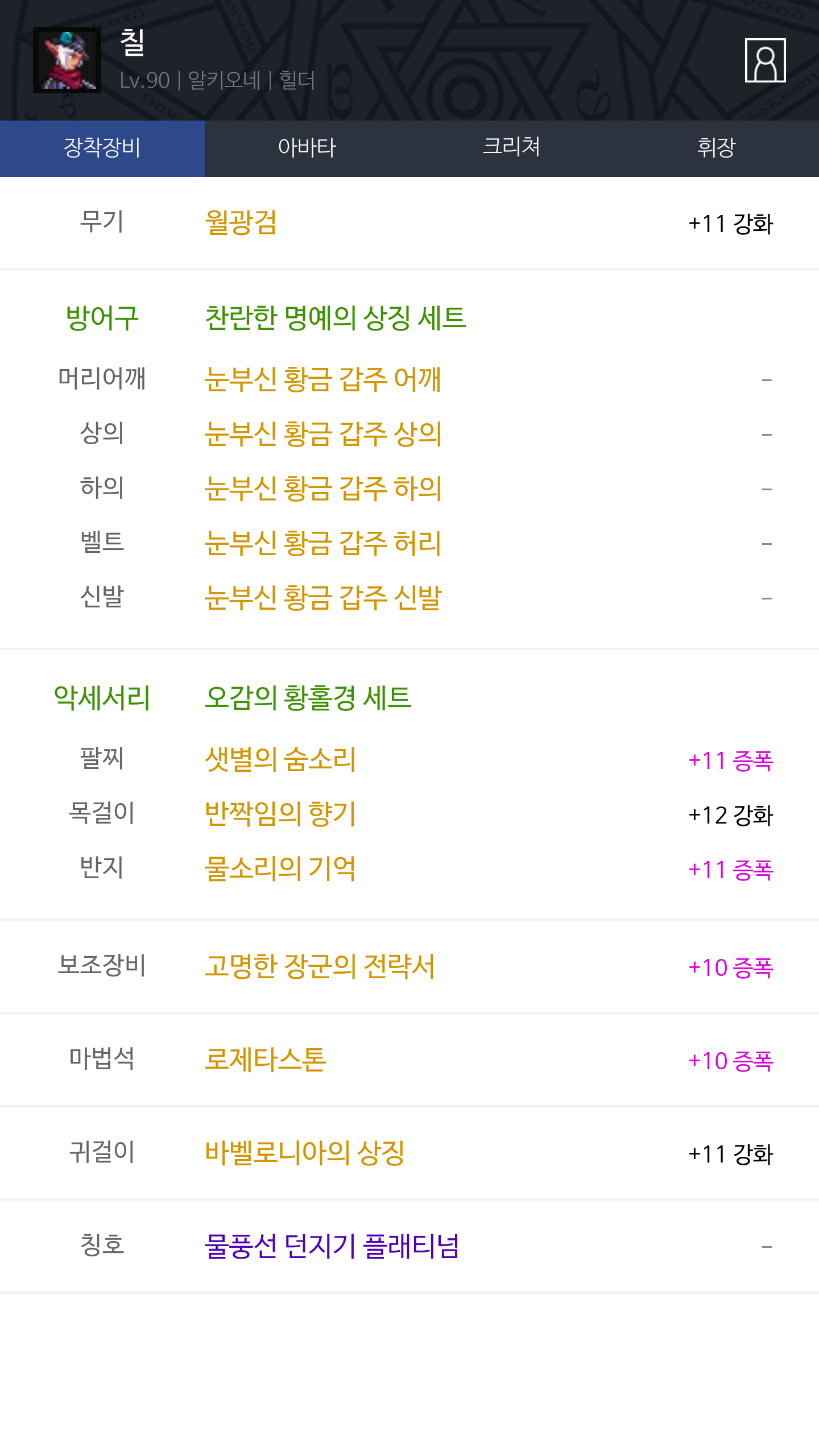The height and width of the screenshot is (1456, 819).
Task: View magic stone 로제타스톤
Action: [266, 1060]
